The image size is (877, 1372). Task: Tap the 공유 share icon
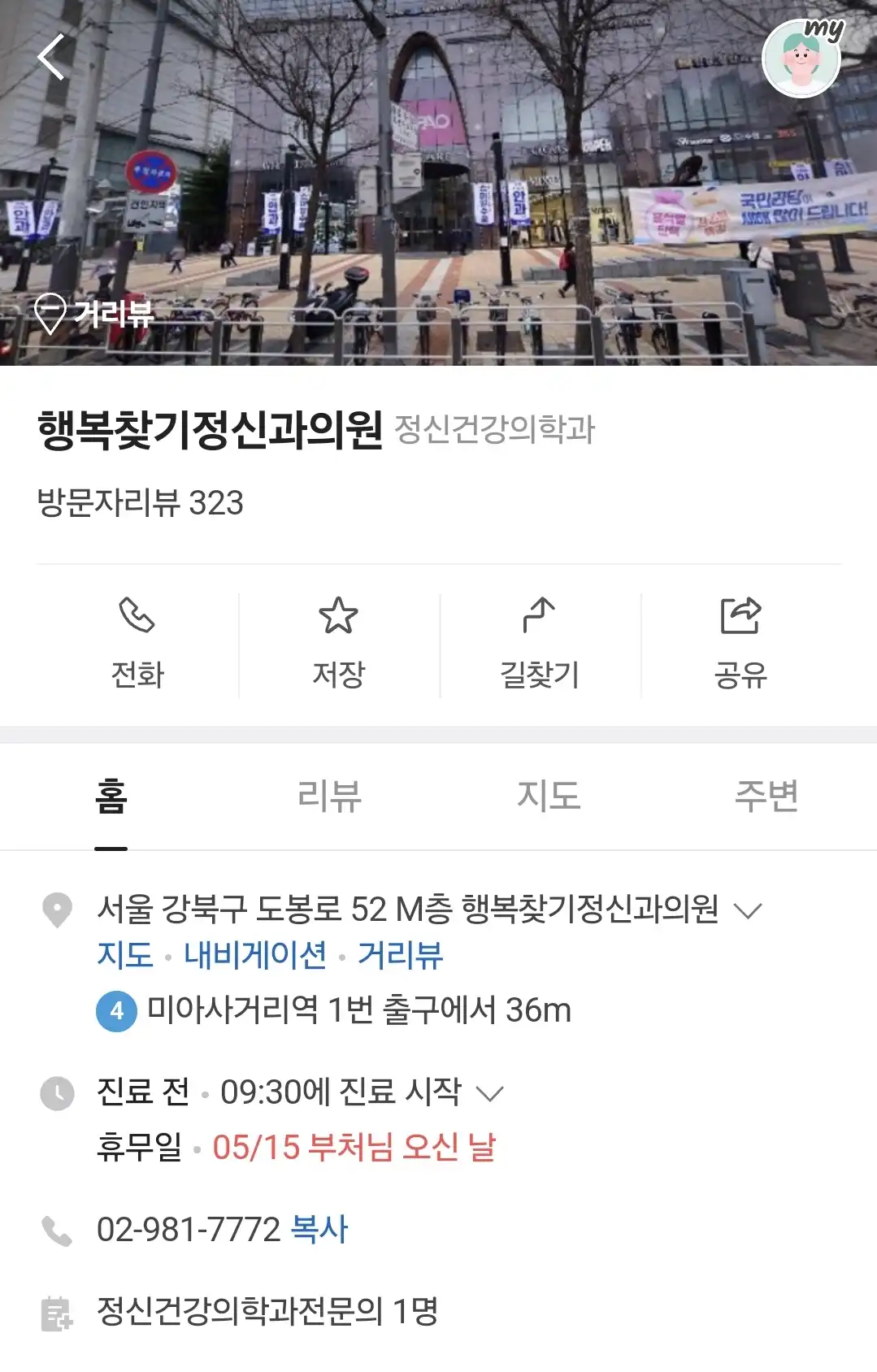741,615
